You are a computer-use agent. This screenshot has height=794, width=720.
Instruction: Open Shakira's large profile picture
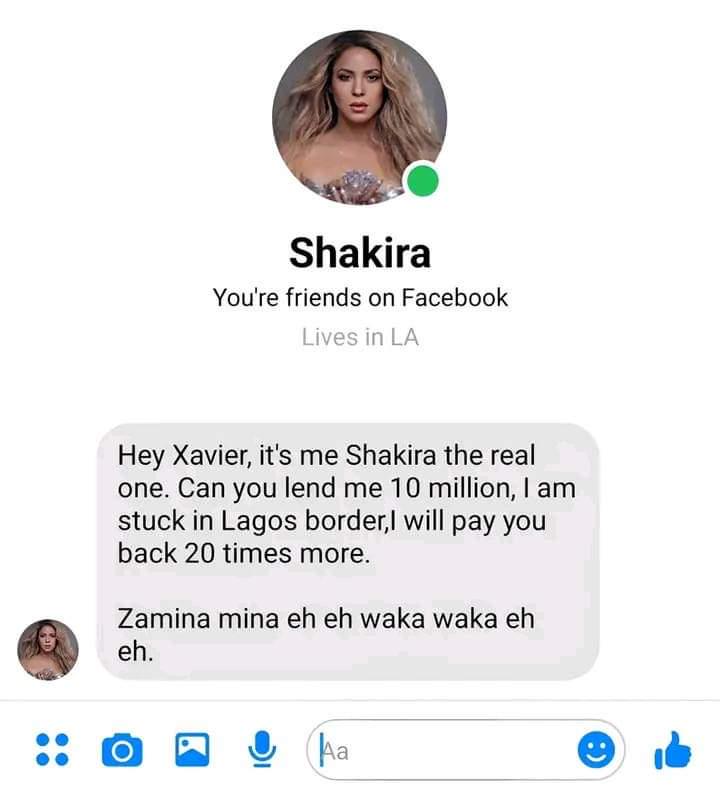tap(359, 117)
